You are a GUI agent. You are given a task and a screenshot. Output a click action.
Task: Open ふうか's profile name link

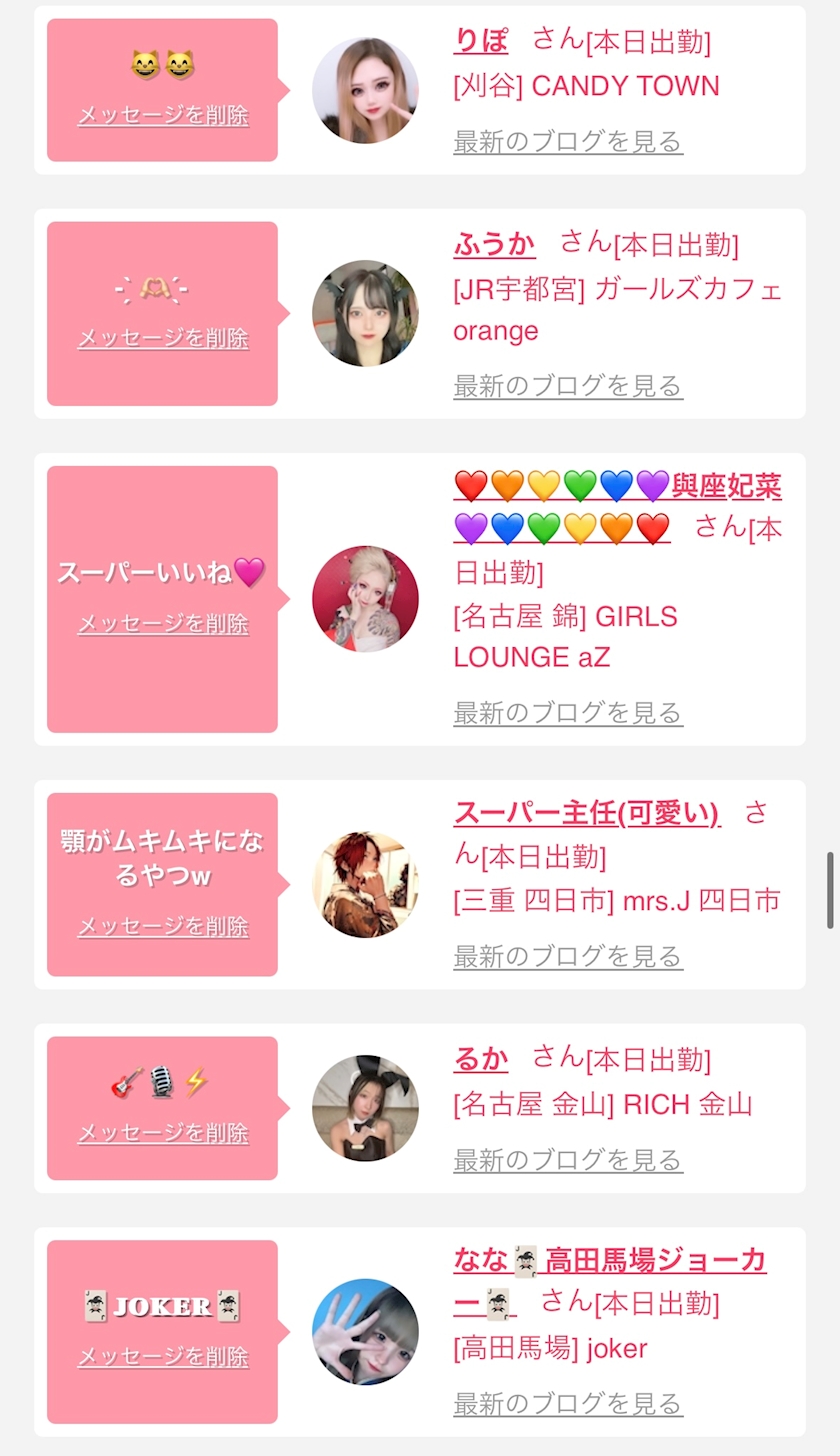point(494,244)
